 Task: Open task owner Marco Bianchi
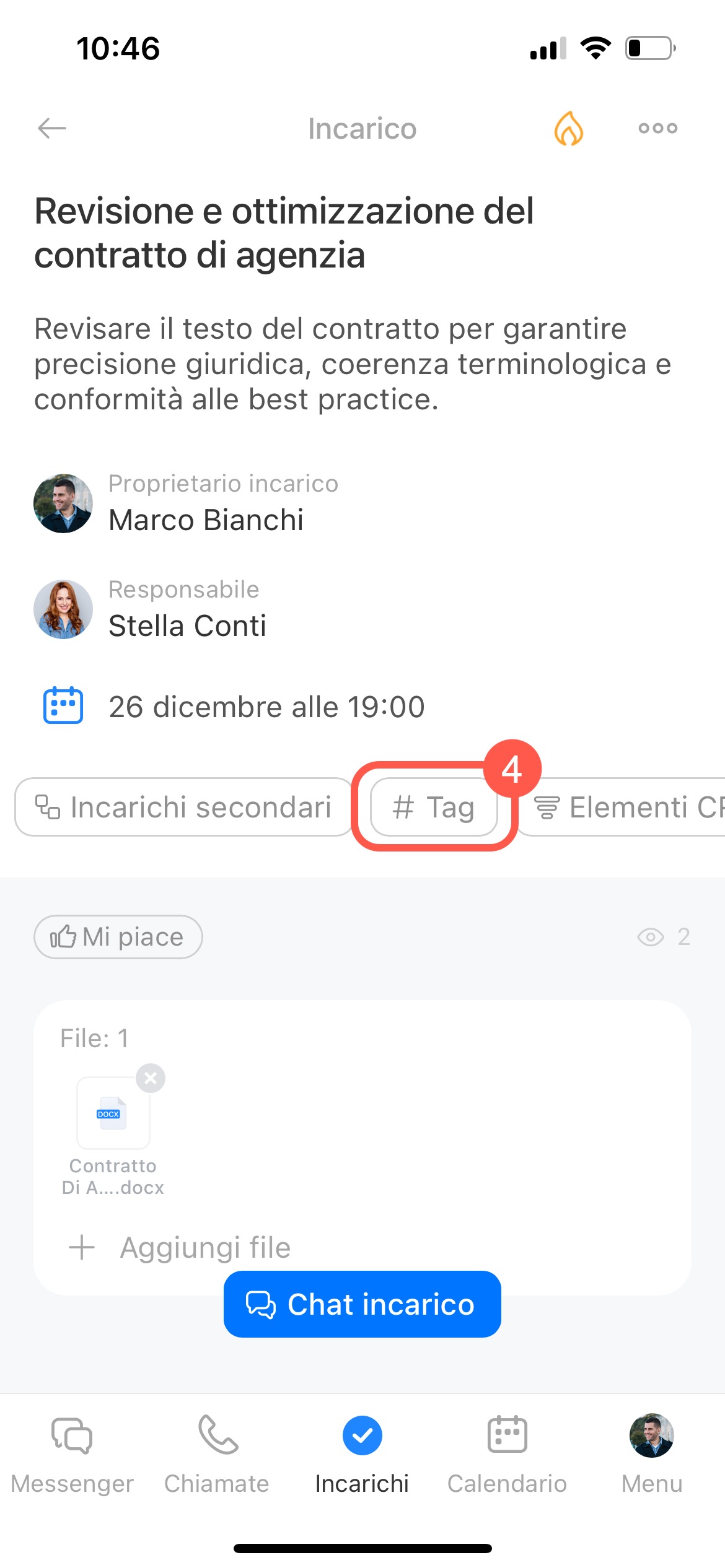206,519
